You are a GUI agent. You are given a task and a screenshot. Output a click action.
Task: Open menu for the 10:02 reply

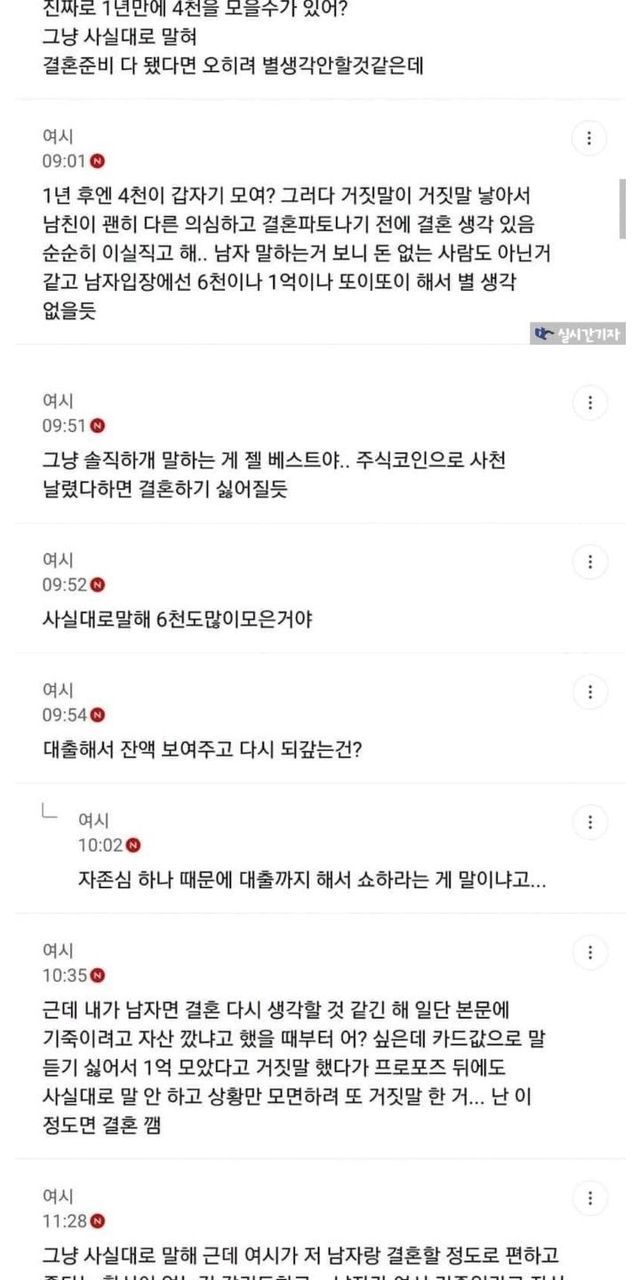(590, 823)
